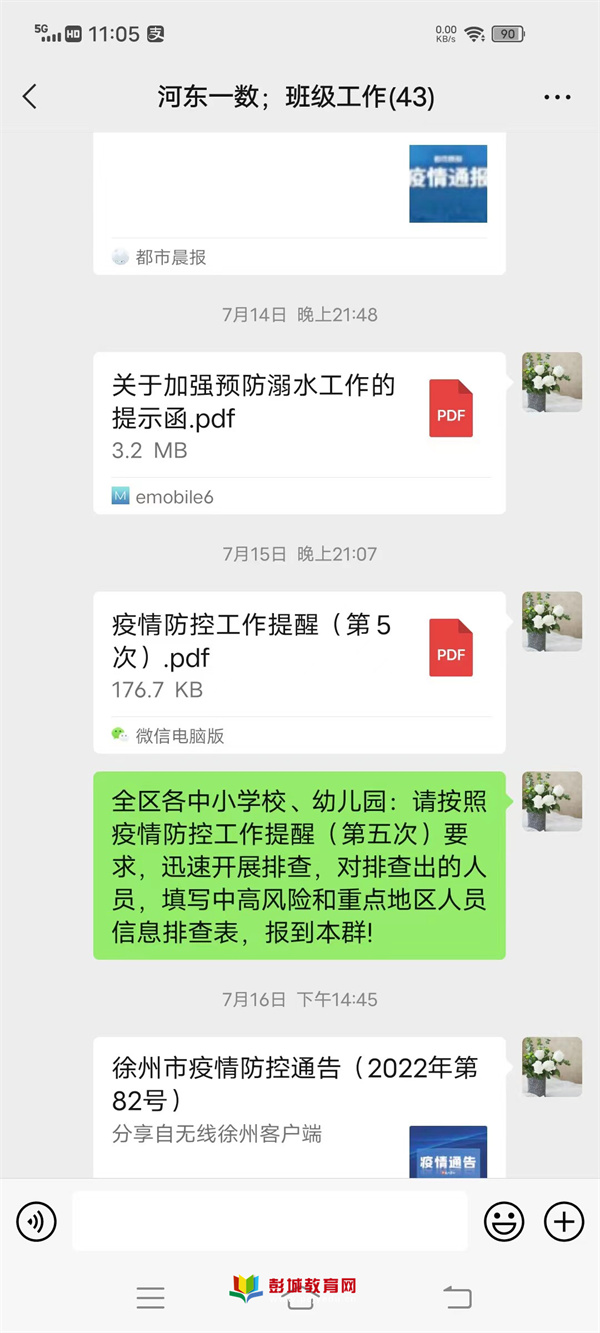Screen dimensions: 600x1333
Task: Open the chat overflow menu
Action: pos(556,97)
